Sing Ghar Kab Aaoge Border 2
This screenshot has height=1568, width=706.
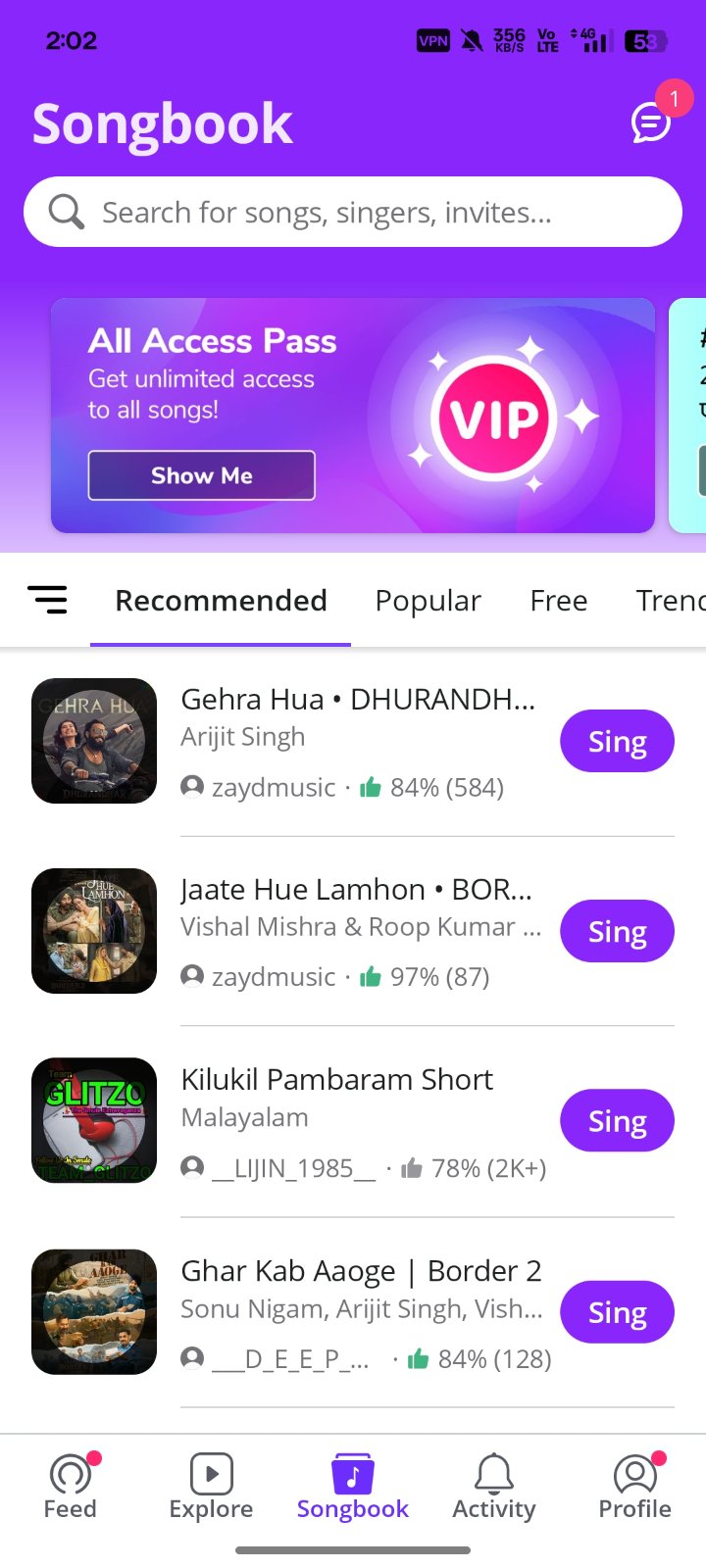617,1312
